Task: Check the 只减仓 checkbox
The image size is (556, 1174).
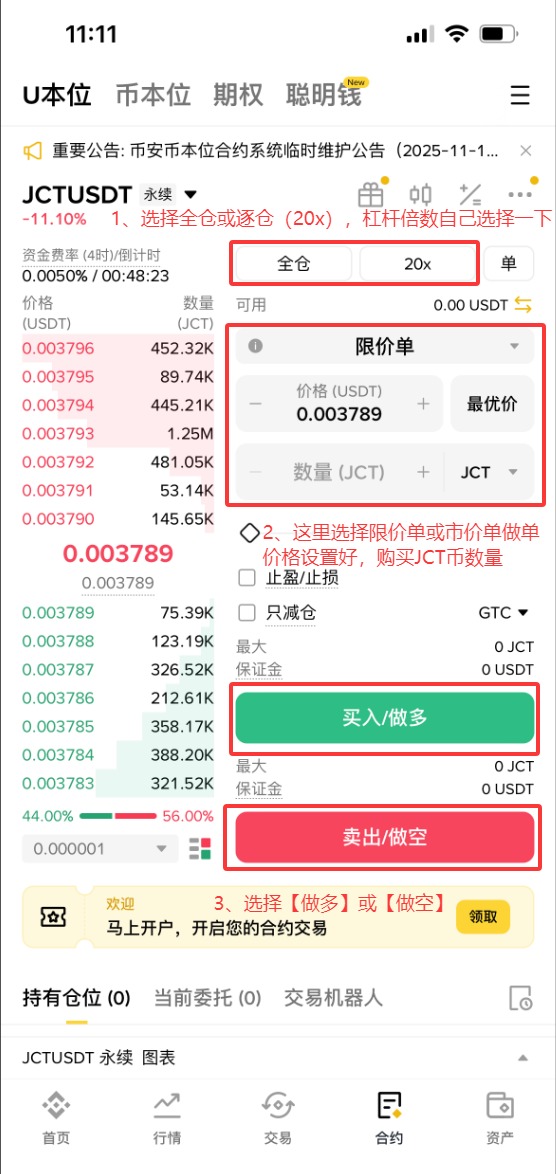Action: coord(247,612)
